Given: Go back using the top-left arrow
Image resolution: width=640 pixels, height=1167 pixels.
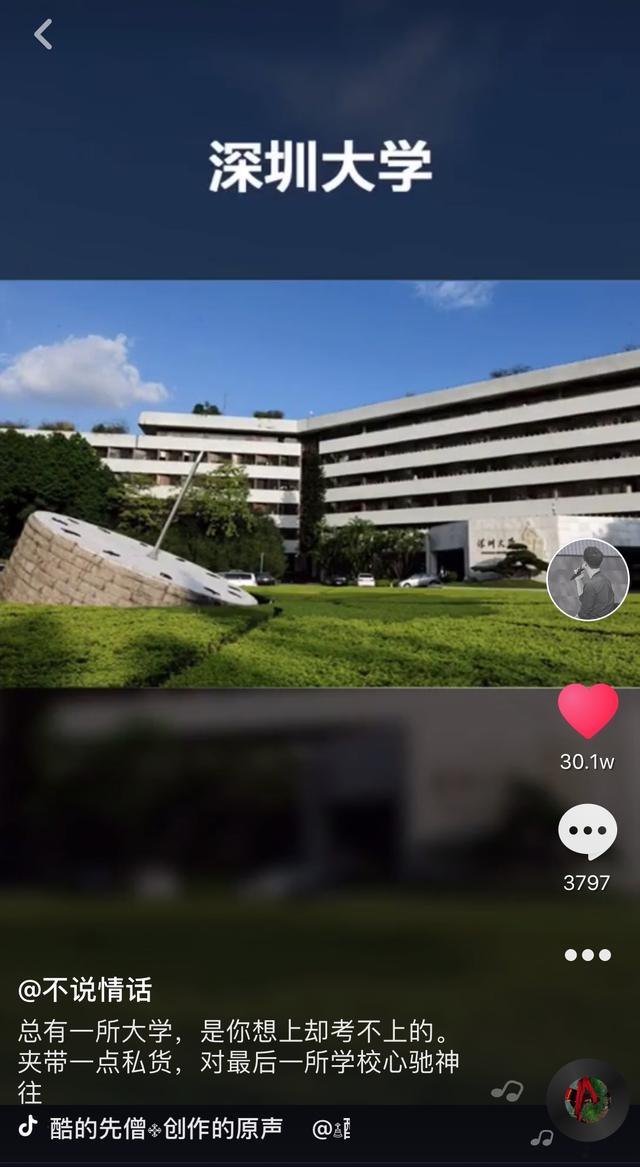Looking at the screenshot, I should (x=43, y=35).
